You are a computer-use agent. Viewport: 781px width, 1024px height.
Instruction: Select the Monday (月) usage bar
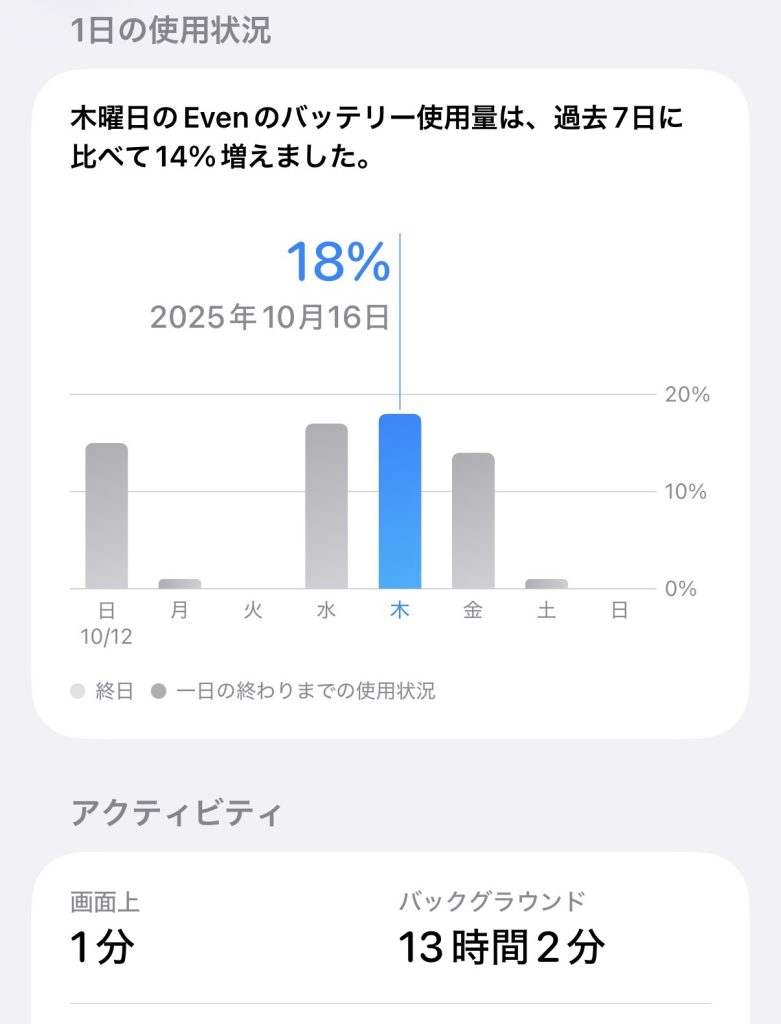click(179, 583)
